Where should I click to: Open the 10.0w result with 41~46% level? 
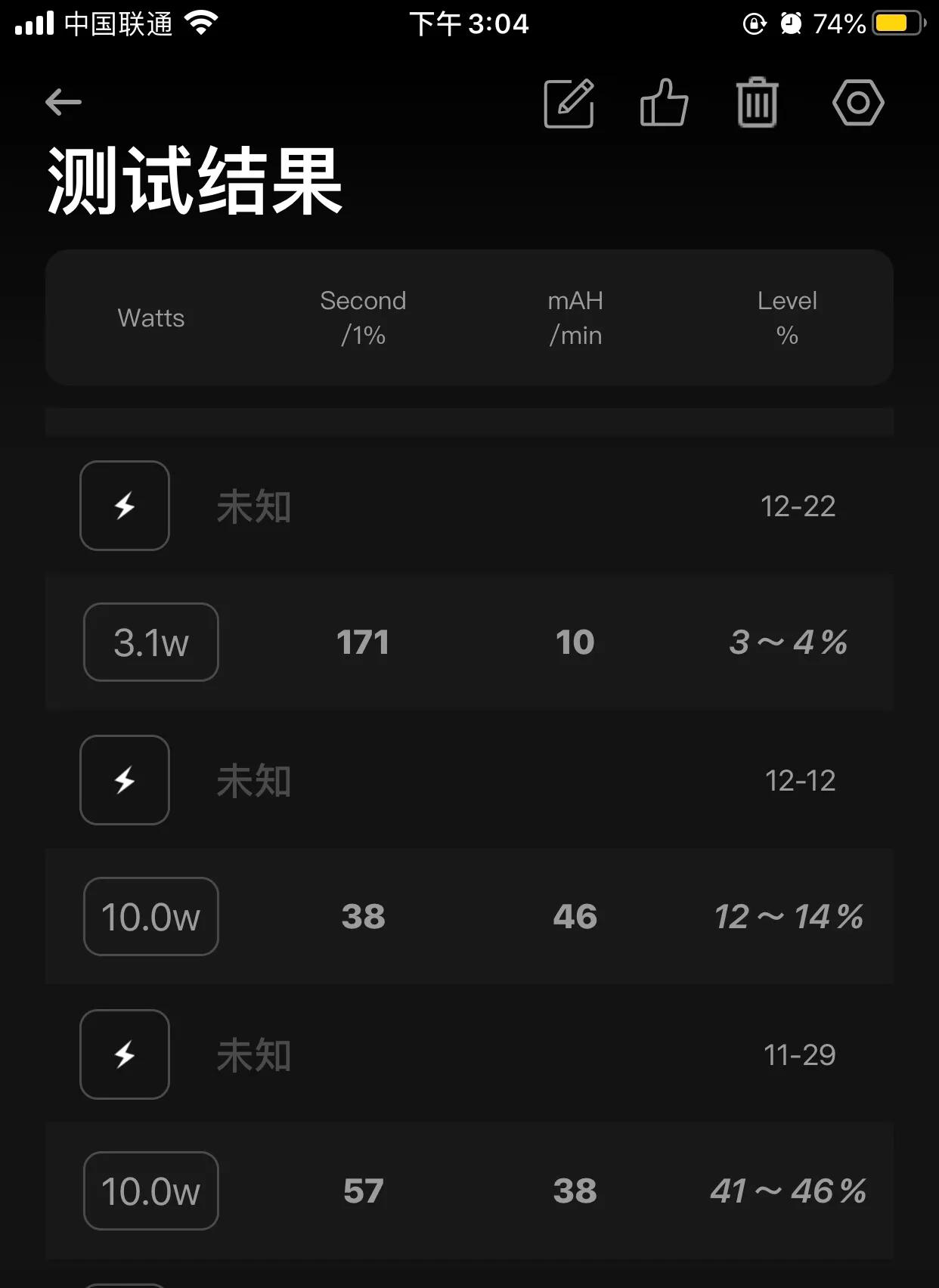469,1190
